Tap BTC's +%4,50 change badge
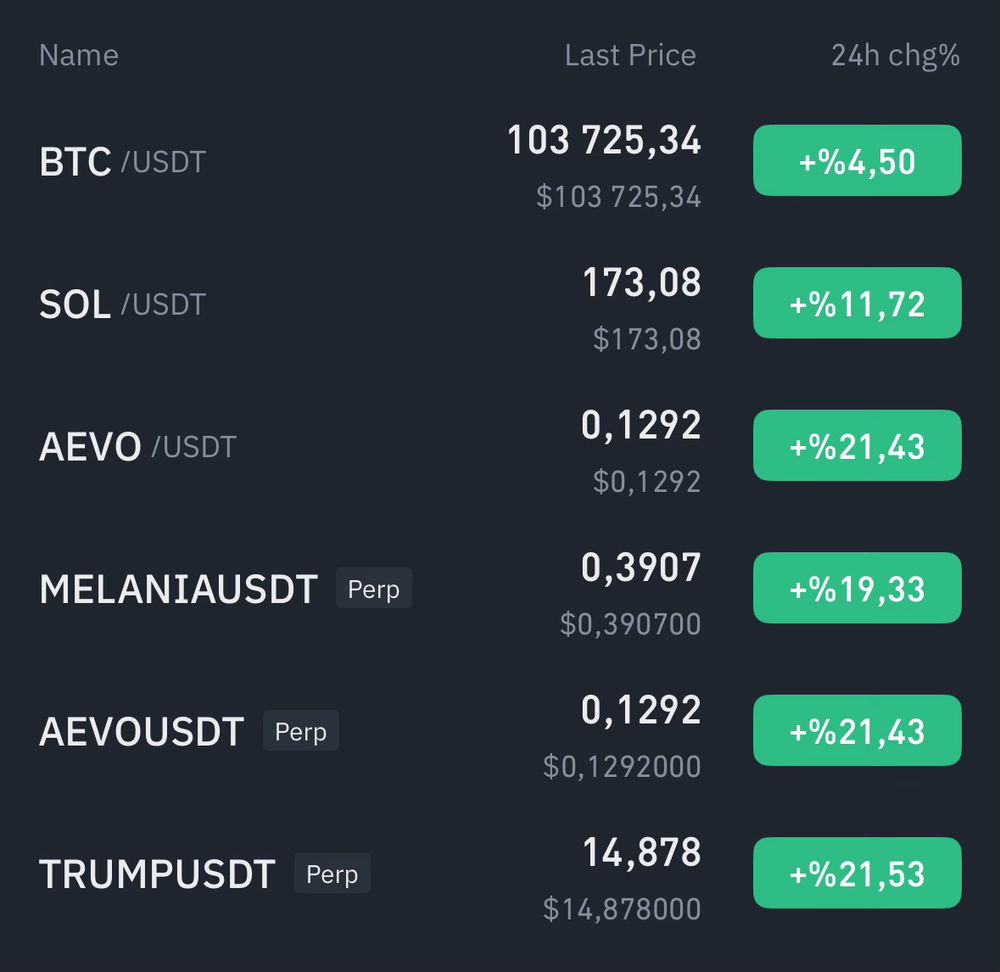Viewport: 1000px width, 972px height. click(857, 161)
